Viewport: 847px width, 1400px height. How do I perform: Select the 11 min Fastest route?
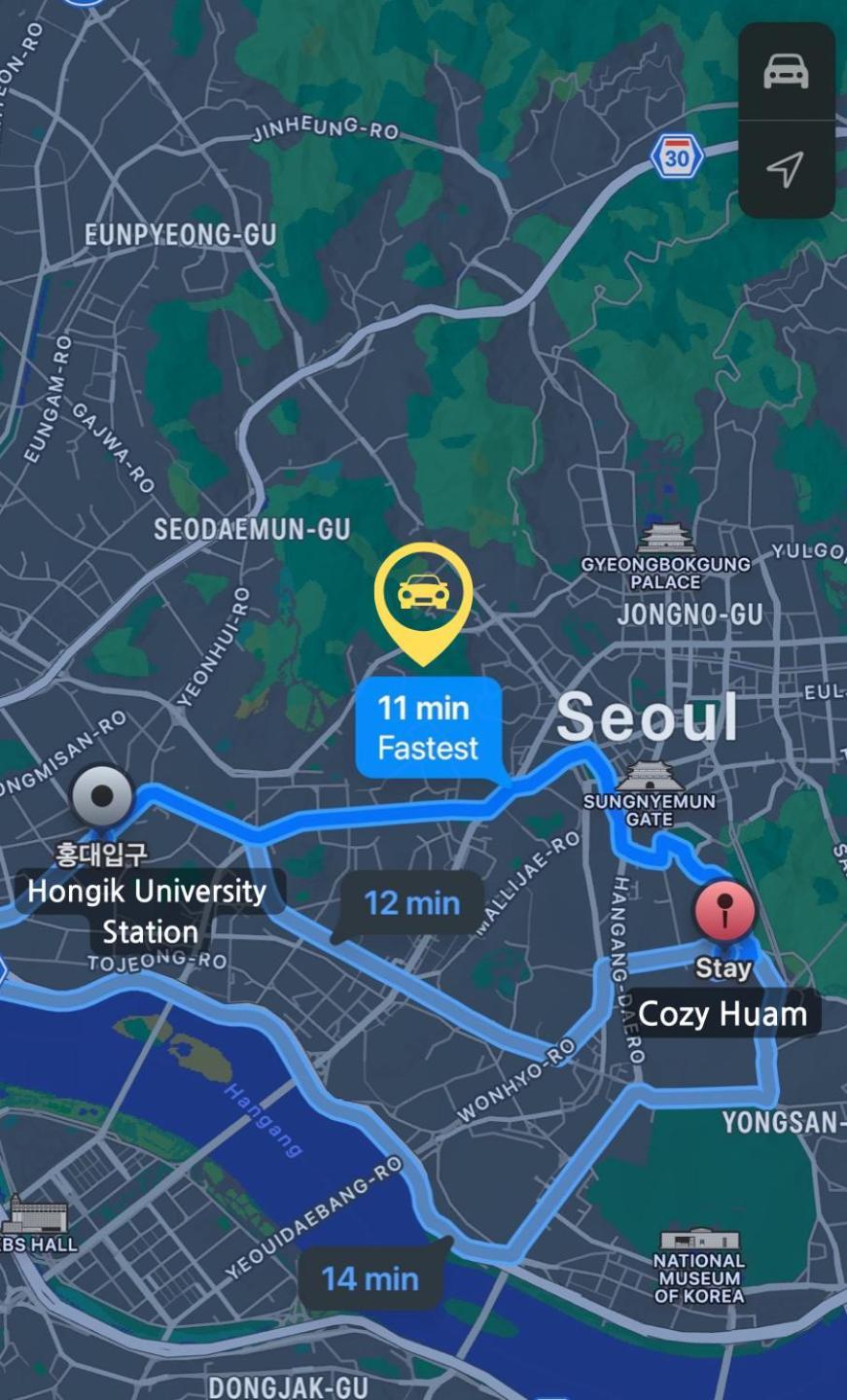428,727
